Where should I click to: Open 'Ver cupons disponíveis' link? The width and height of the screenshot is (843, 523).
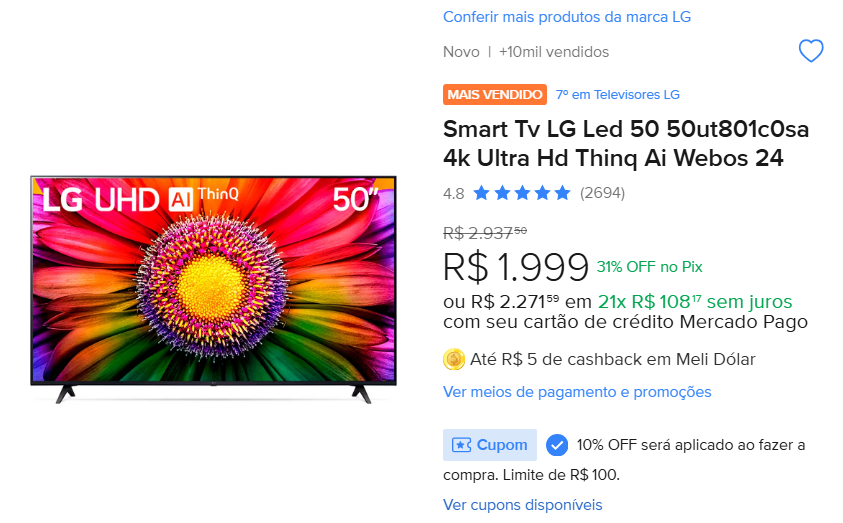(x=523, y=505)
